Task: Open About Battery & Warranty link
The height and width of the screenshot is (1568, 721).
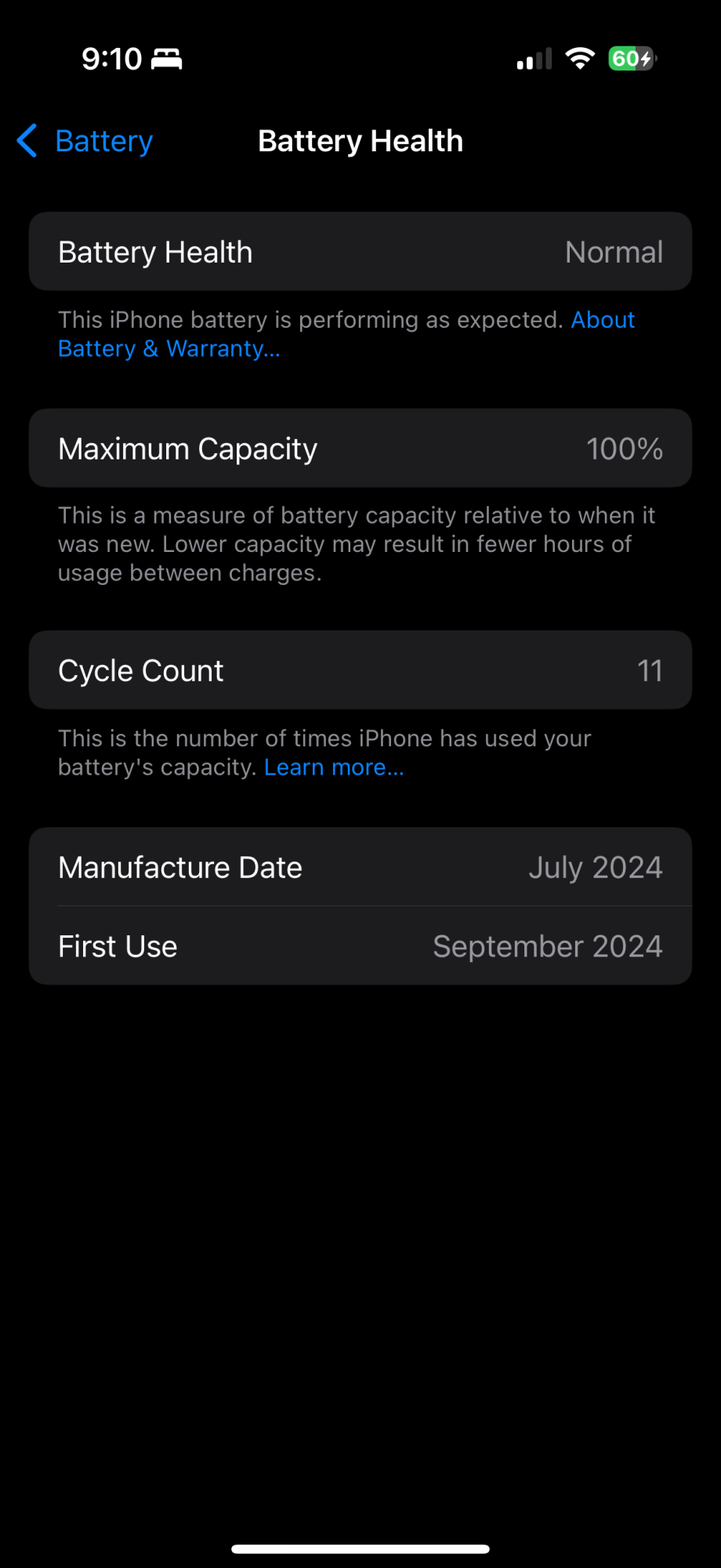Action: point(168,349)
